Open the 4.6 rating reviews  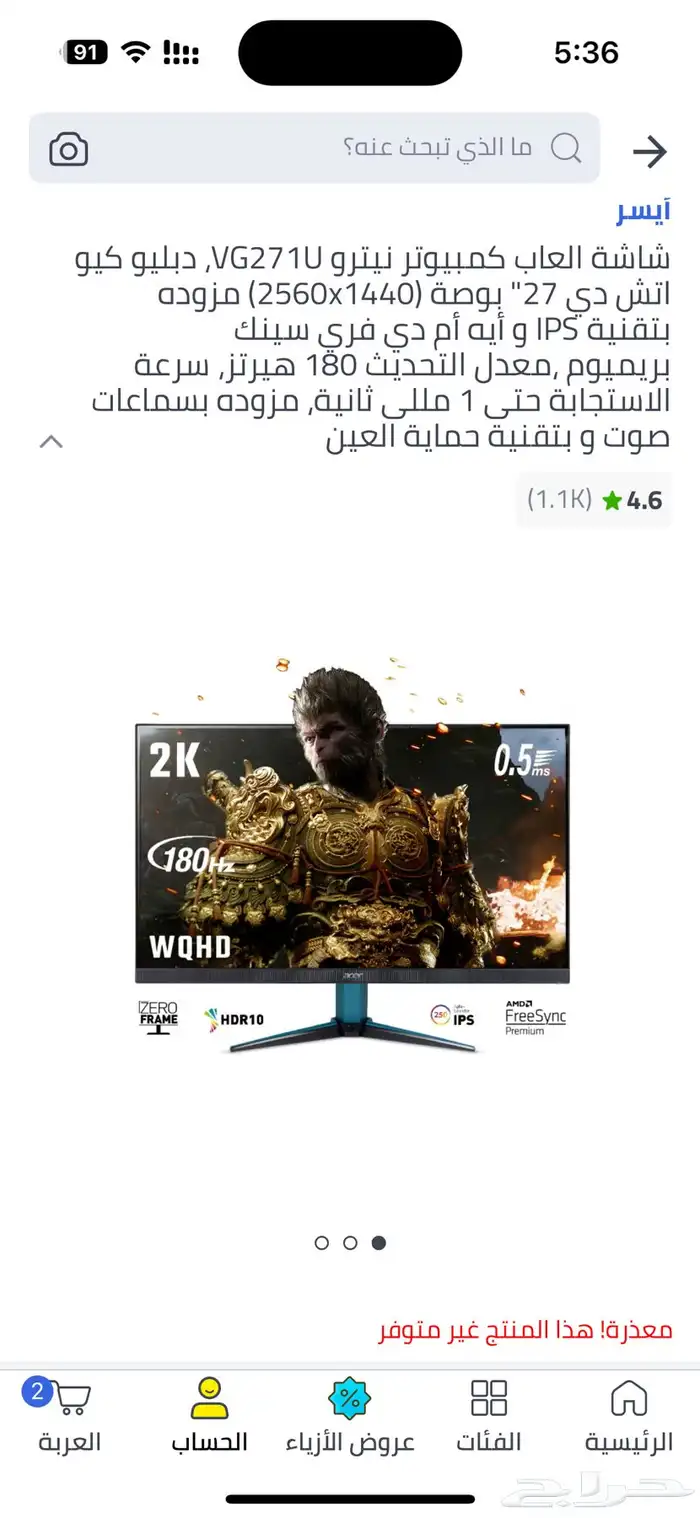[595, 500]
